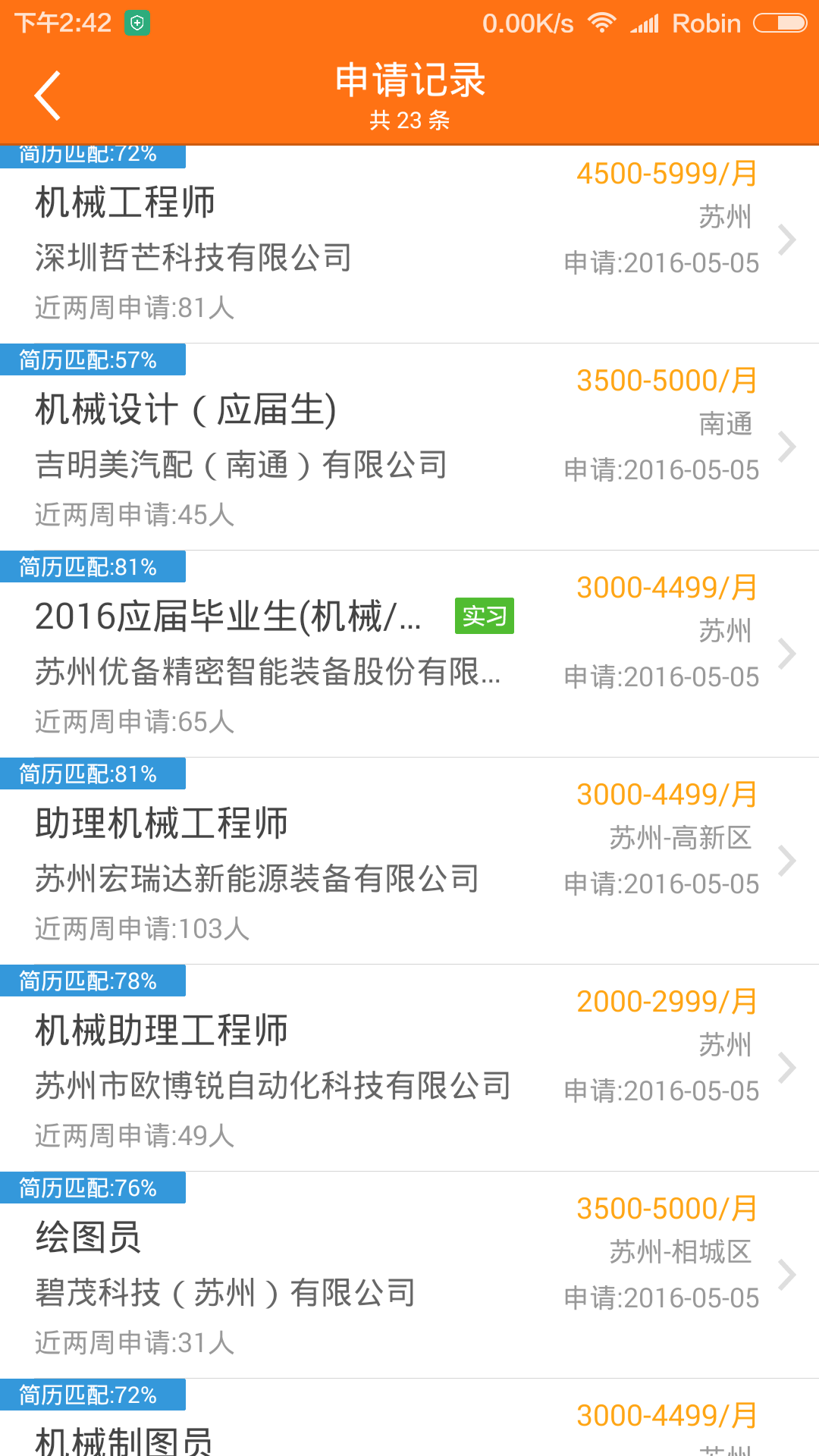The height and width of the screenshot is (1456, 819).
Task: Open 机械工程师 at 深圳哲芒科技有限公司
Action: (x=409, y=244)
